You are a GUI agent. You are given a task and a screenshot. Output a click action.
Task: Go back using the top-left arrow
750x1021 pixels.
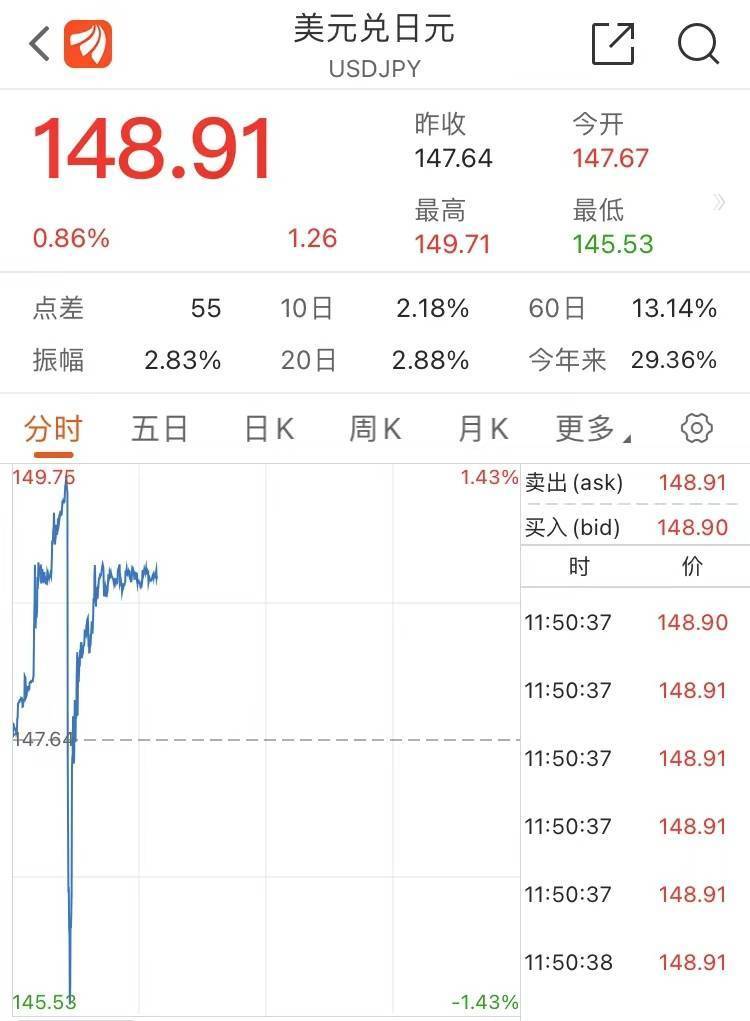(40, 44)
